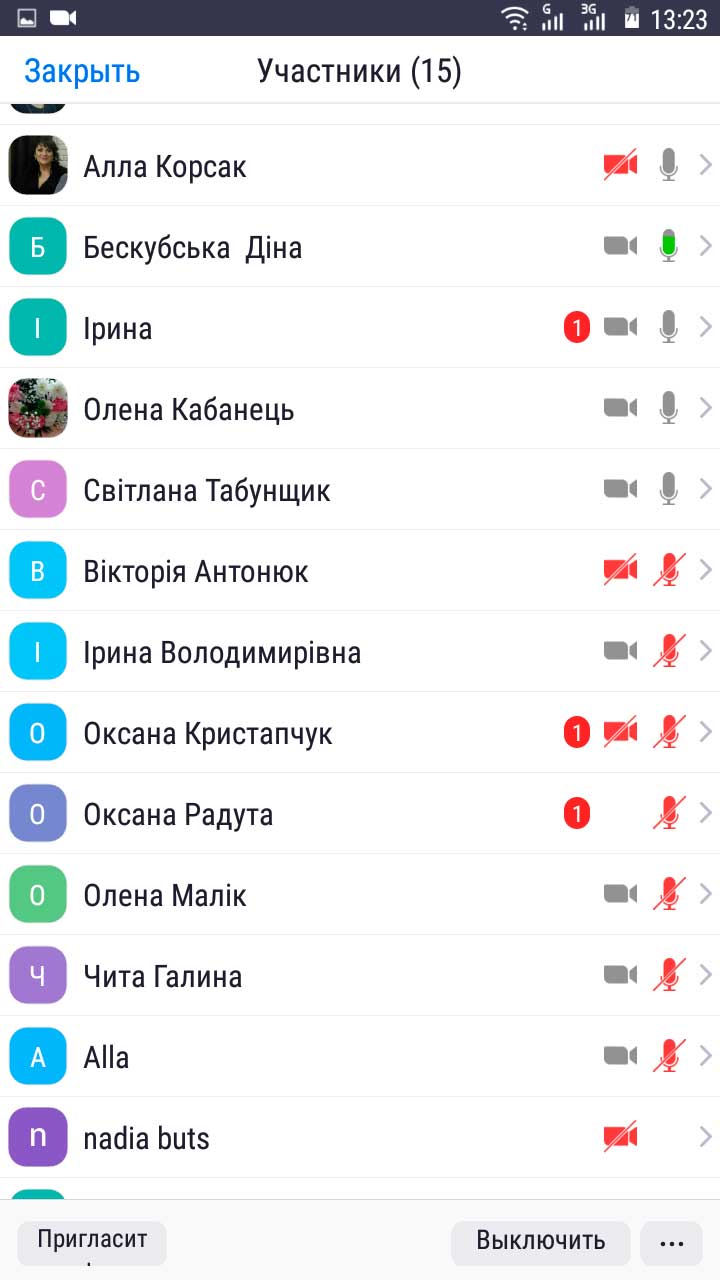Open Олена Малік participant options
720x1280 pixels.
360,895
